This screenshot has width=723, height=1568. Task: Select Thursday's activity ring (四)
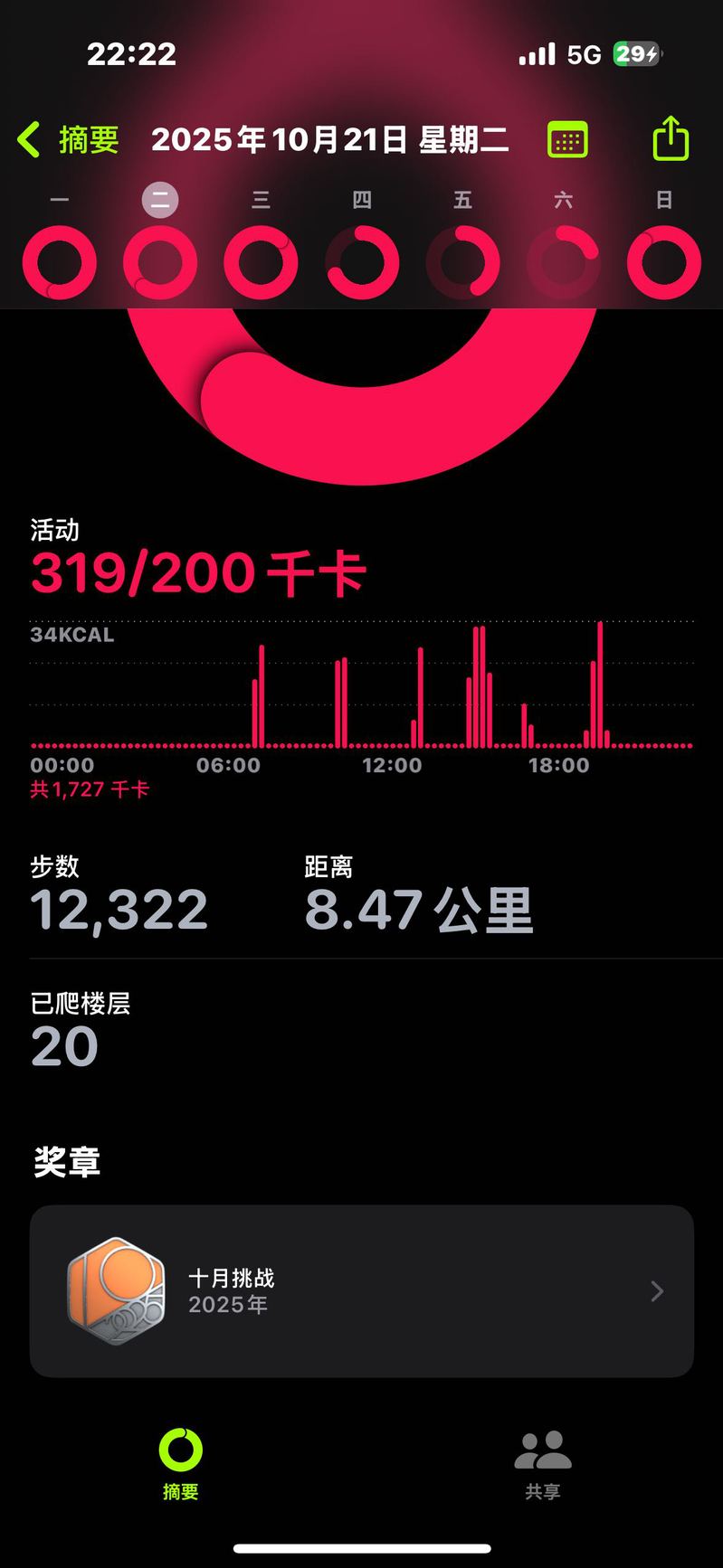[x=362, y=262]
